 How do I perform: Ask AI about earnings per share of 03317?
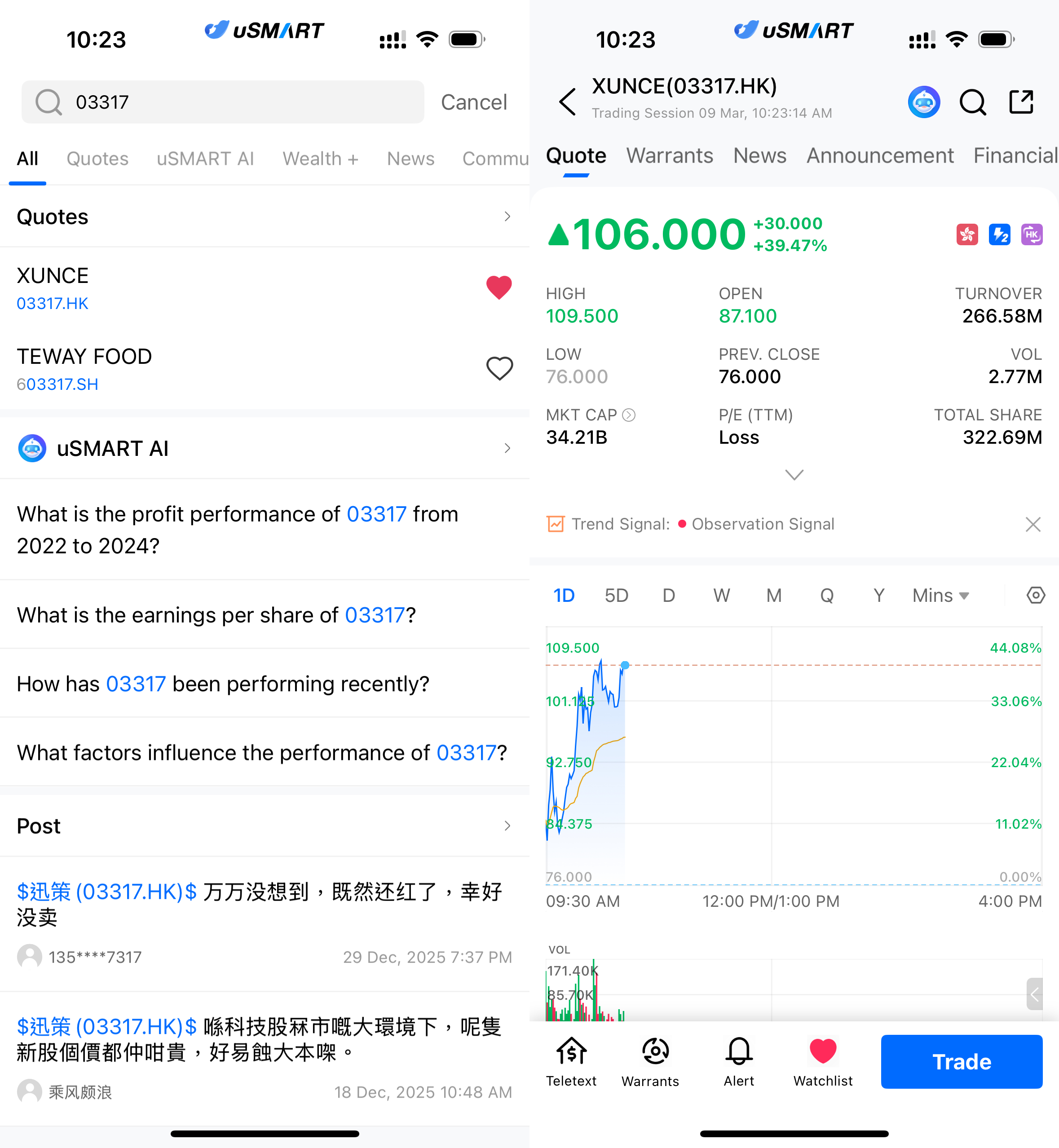coord(216,615)
